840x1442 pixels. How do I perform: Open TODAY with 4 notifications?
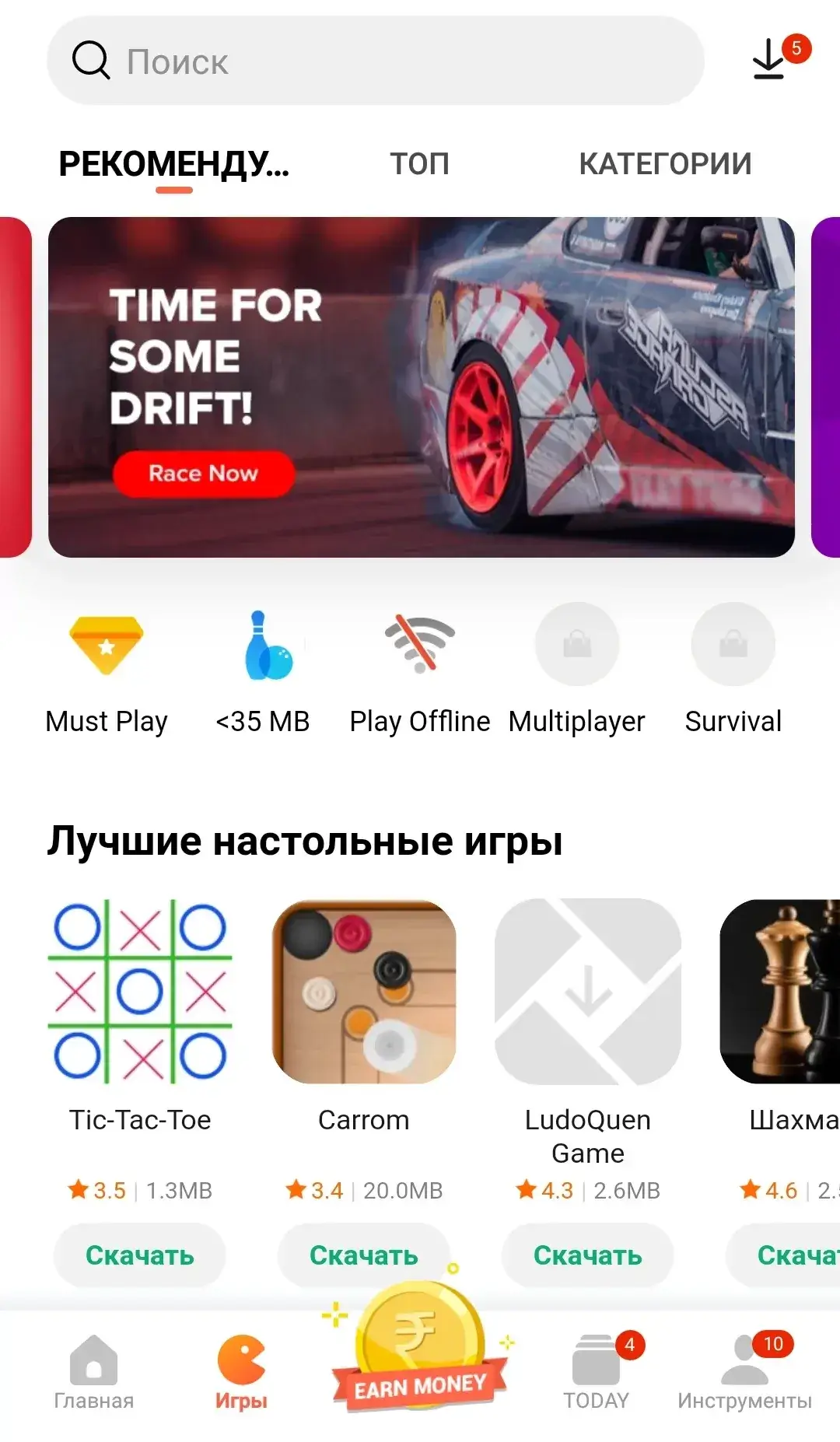[x=597, y=1375]
